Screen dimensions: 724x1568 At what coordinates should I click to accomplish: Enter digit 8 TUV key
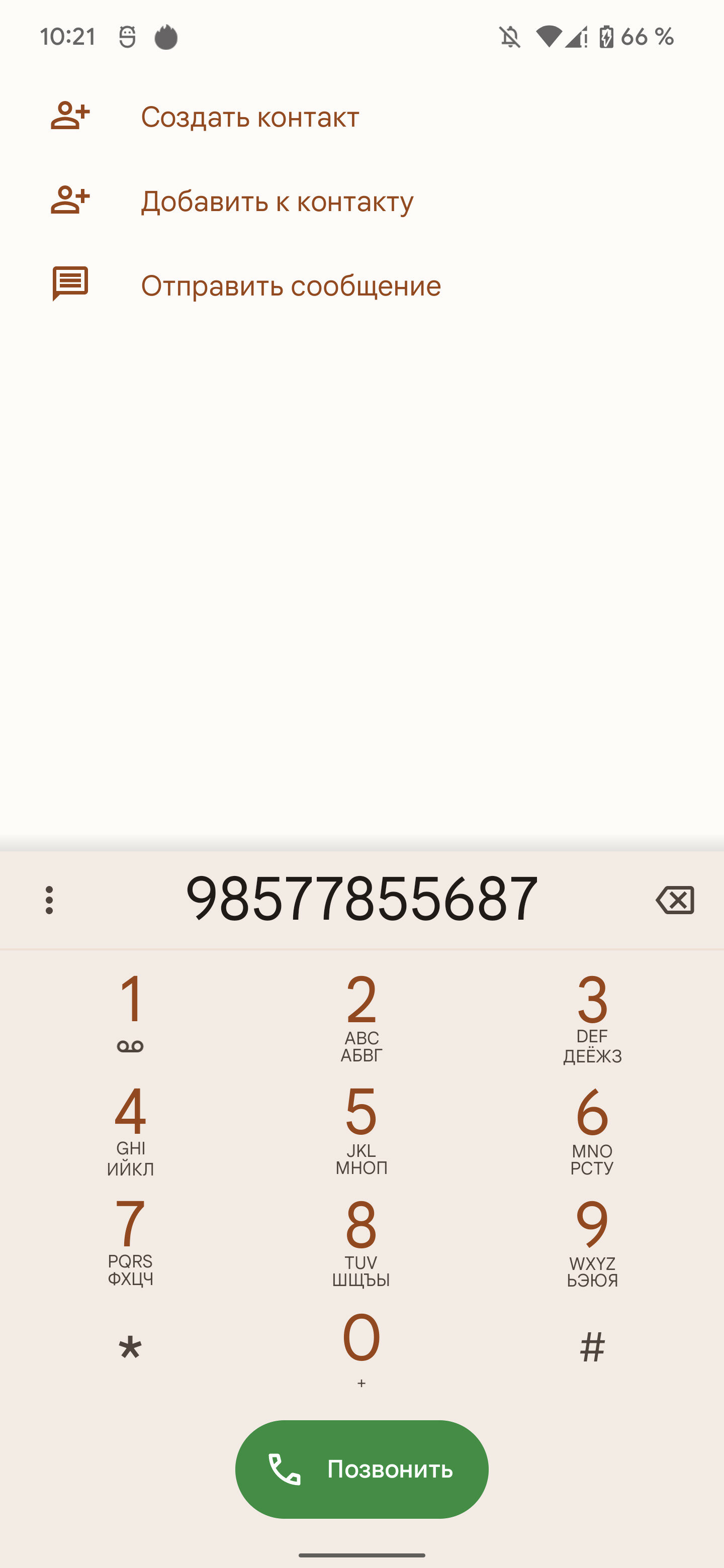pos(361,1240)
